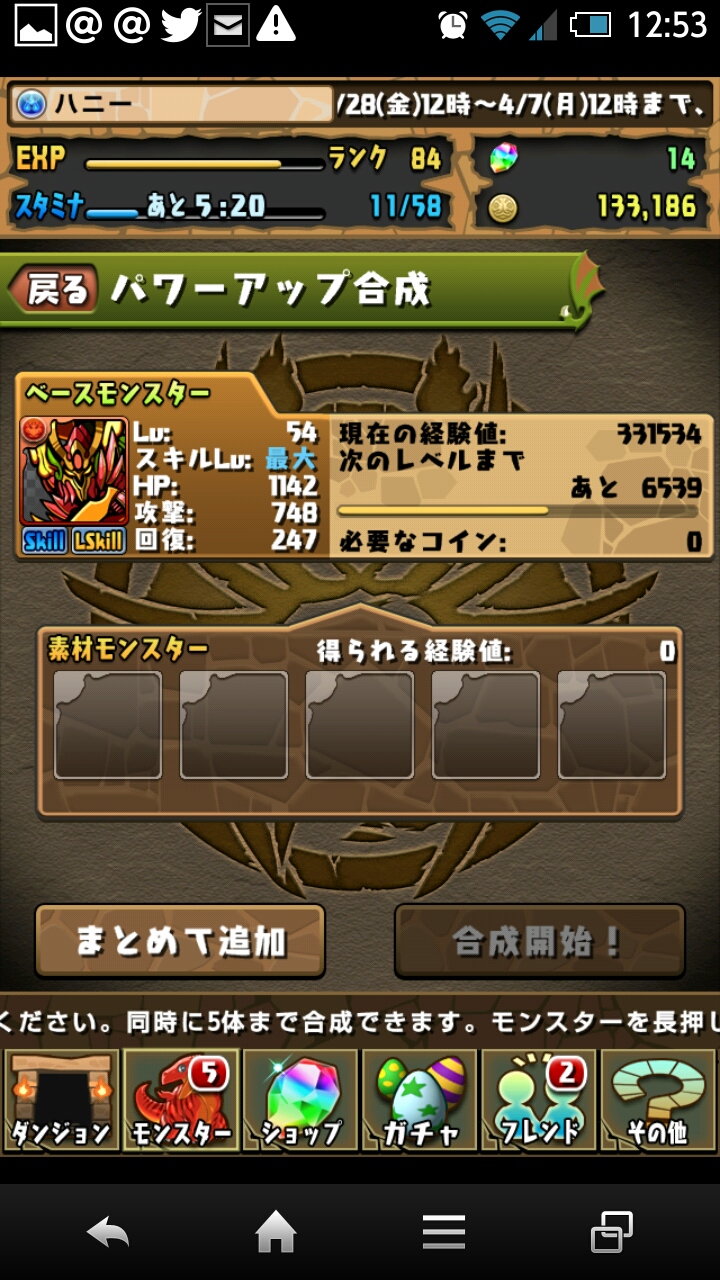The width and height of the screenshot is (720, 1280).
Task: Open the ショップ tab
Action: (x=300, y=1100)
